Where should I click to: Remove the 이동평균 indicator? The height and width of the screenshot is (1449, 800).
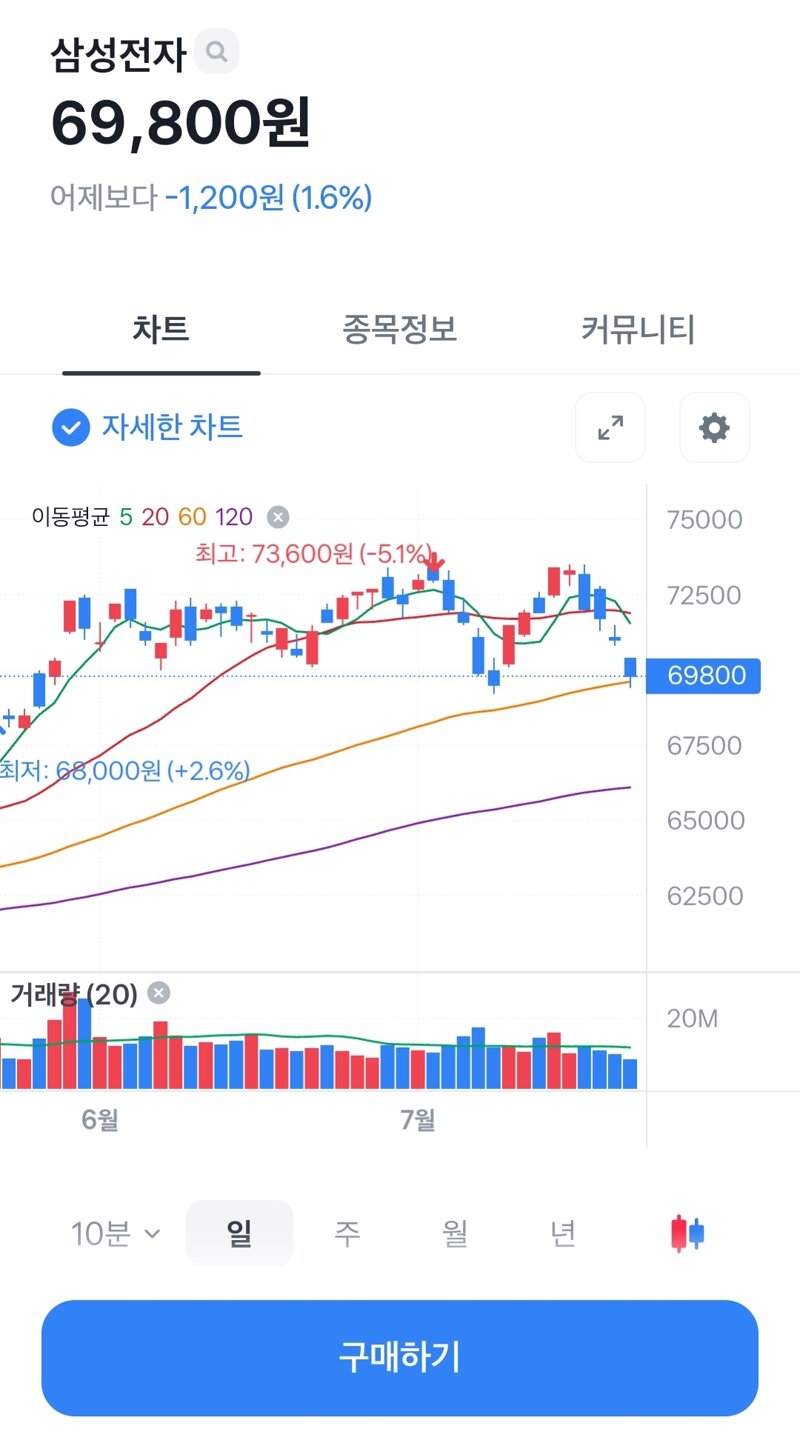click(278, 517)
